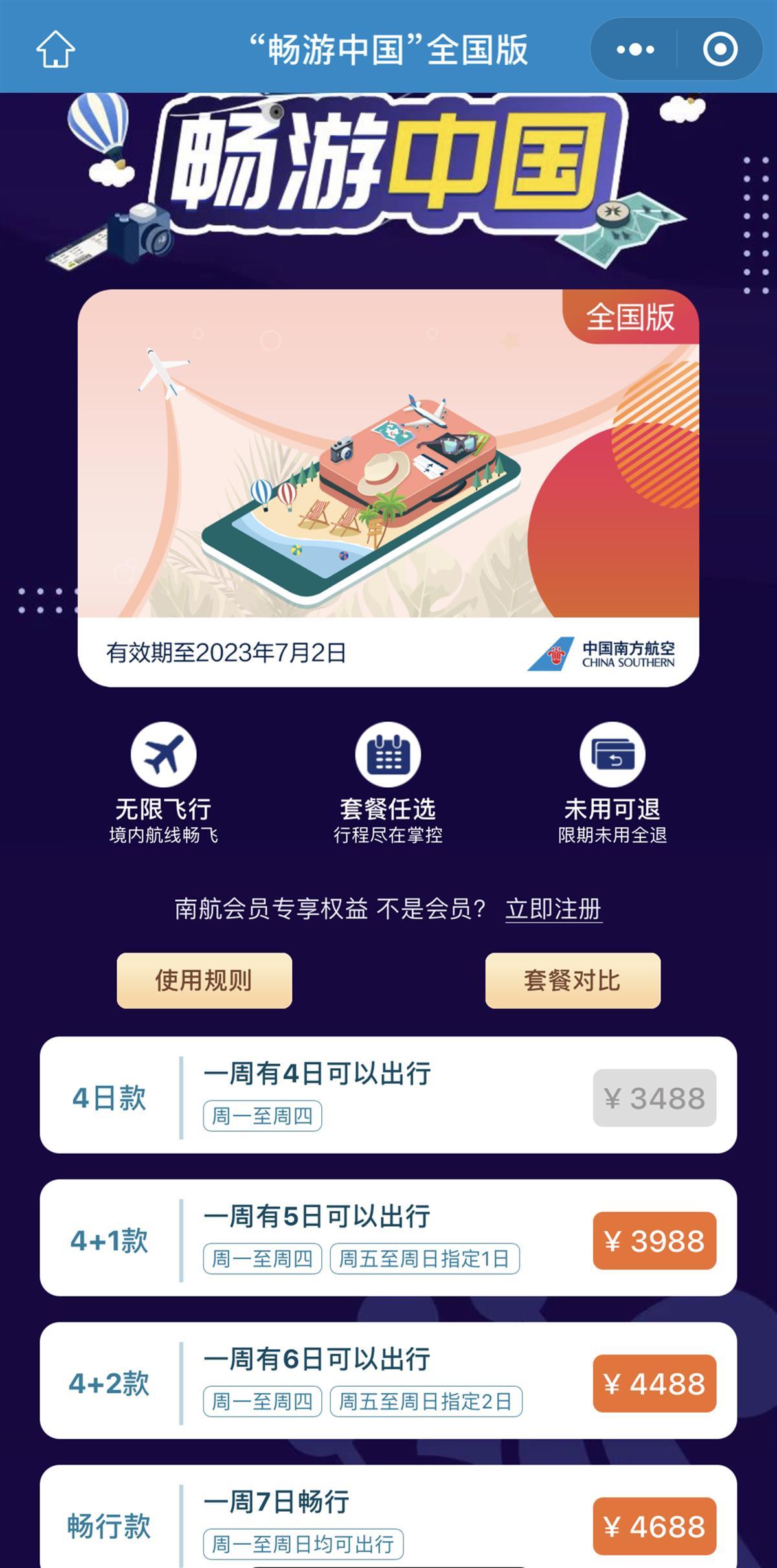This screenshot has width=777, height=1568.
Task: Open 使用规则 usage rules
Action: (x=204, y=980)
